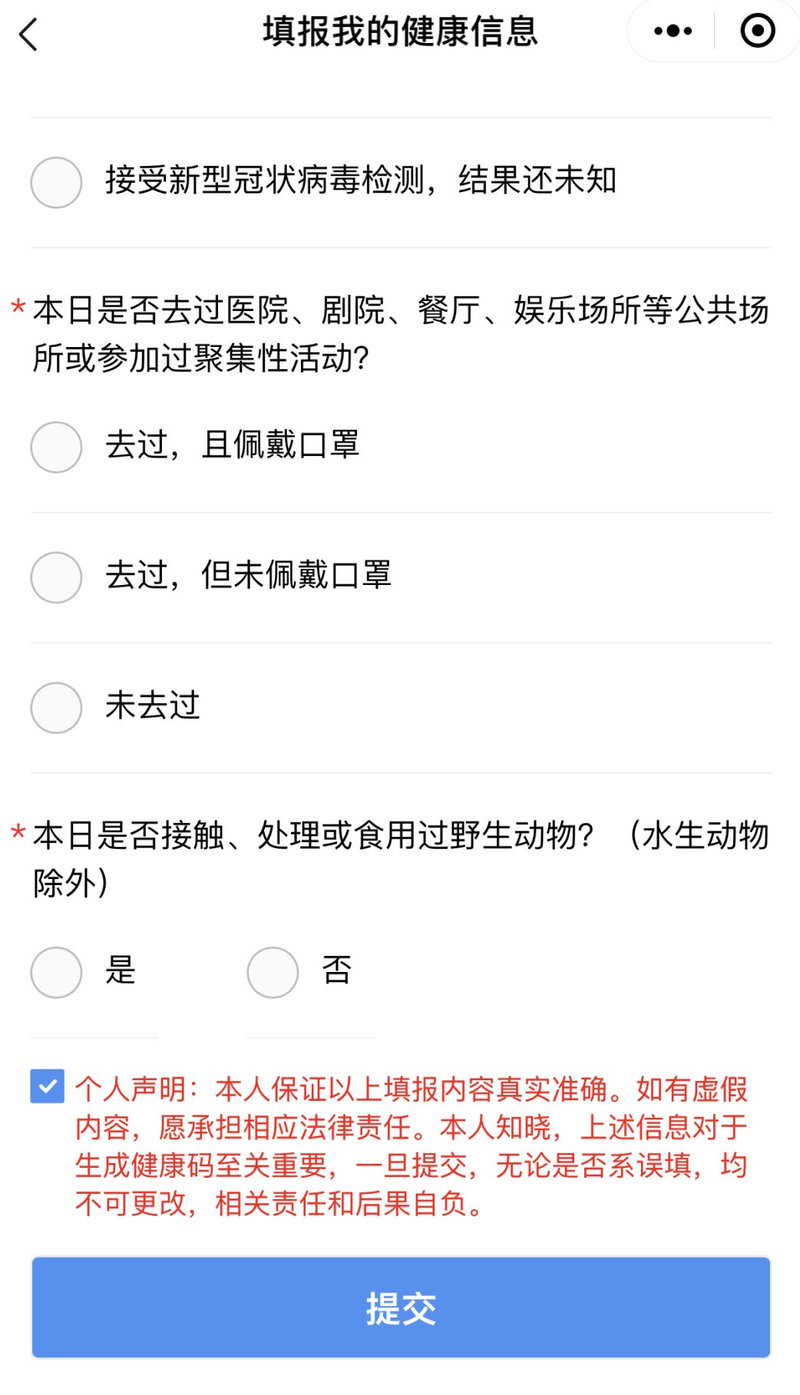The width and height of the screenshot is (800, 1395).
Task: Tap the capsule circle icon to exit mini-program
Action: pos(757,31)
